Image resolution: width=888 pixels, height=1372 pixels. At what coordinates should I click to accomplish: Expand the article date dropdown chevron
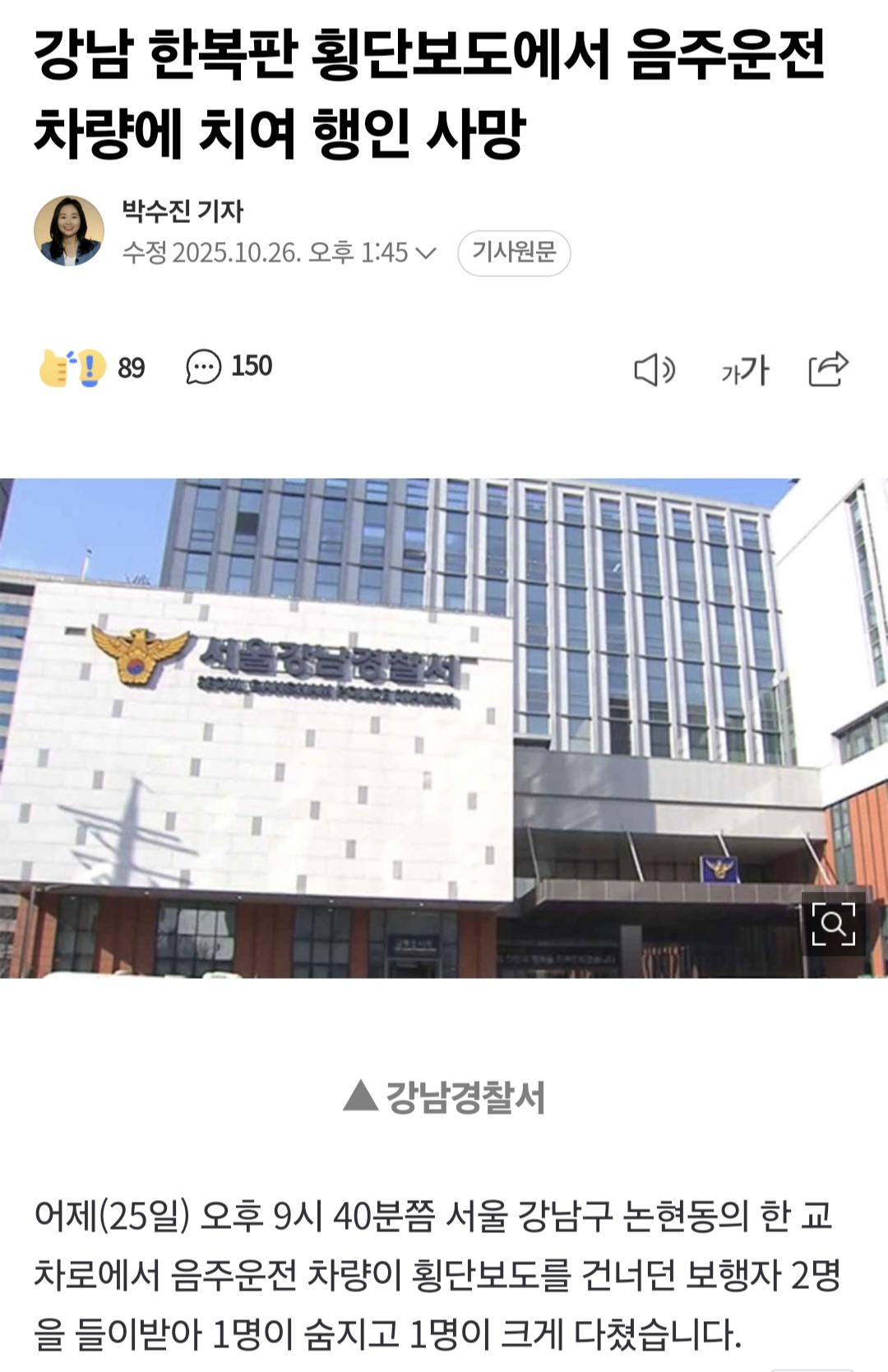tap(426, 253)
